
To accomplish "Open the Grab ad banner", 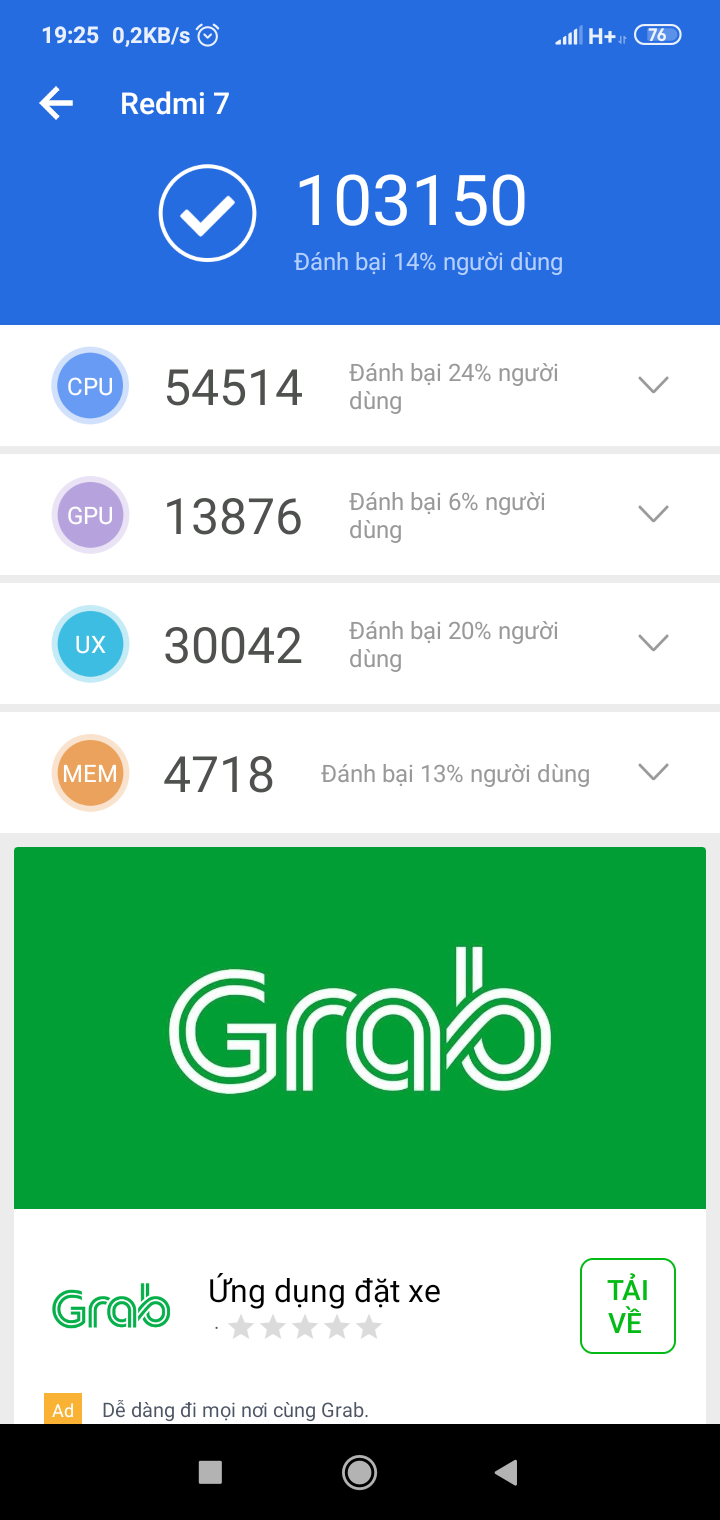I will [x=360, y=1028].
